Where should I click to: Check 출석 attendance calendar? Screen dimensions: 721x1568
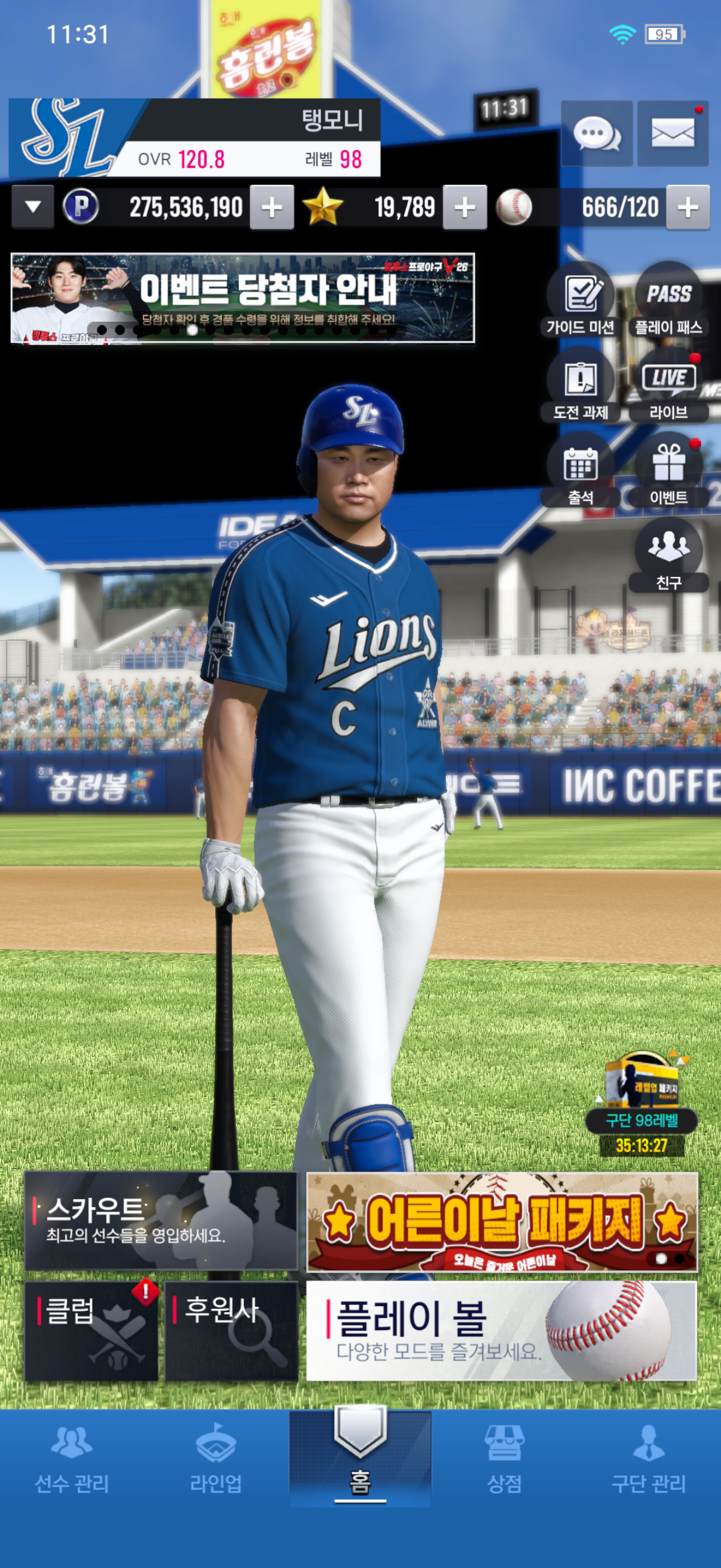click(x=581, y=471)
